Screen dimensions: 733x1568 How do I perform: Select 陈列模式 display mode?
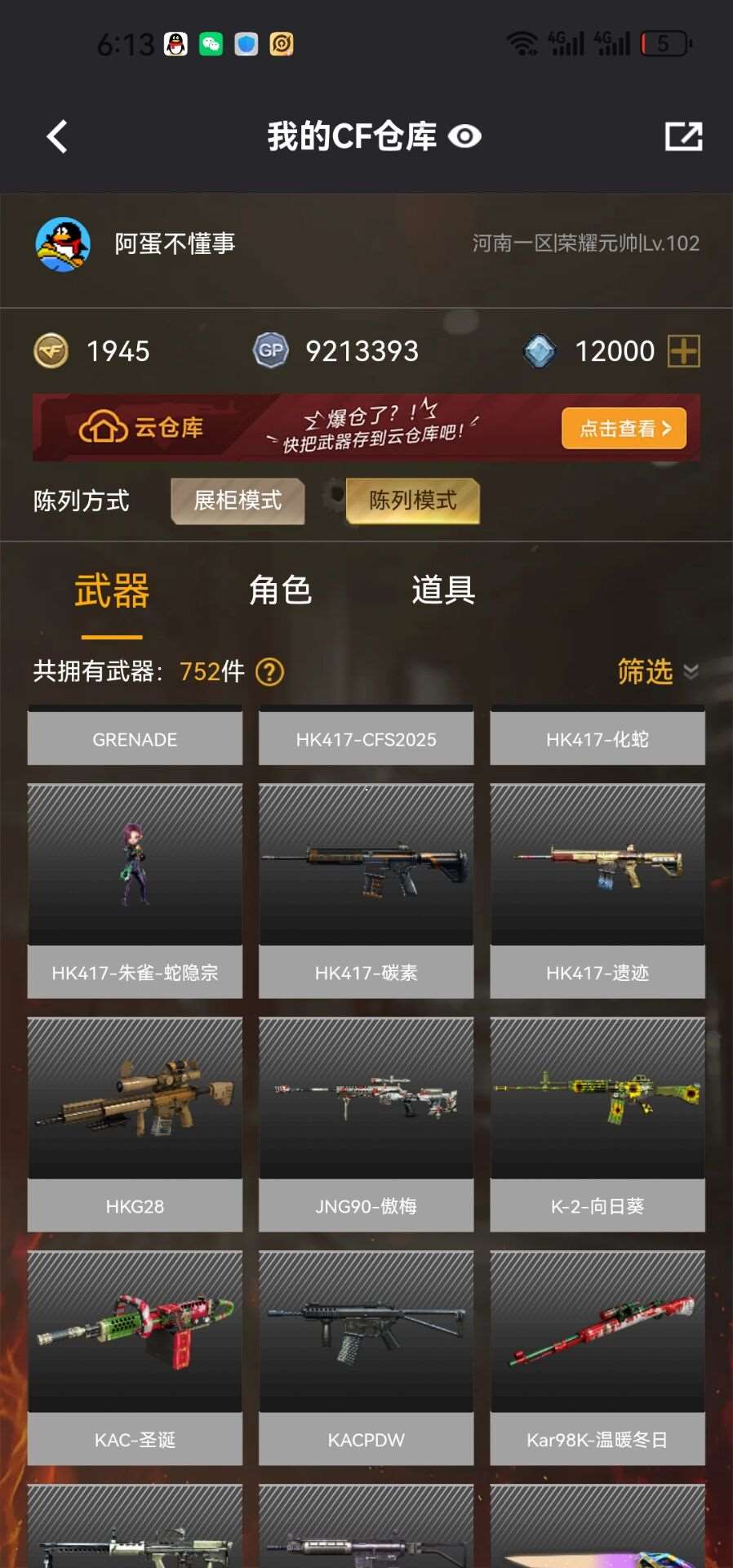click(412, 501)
